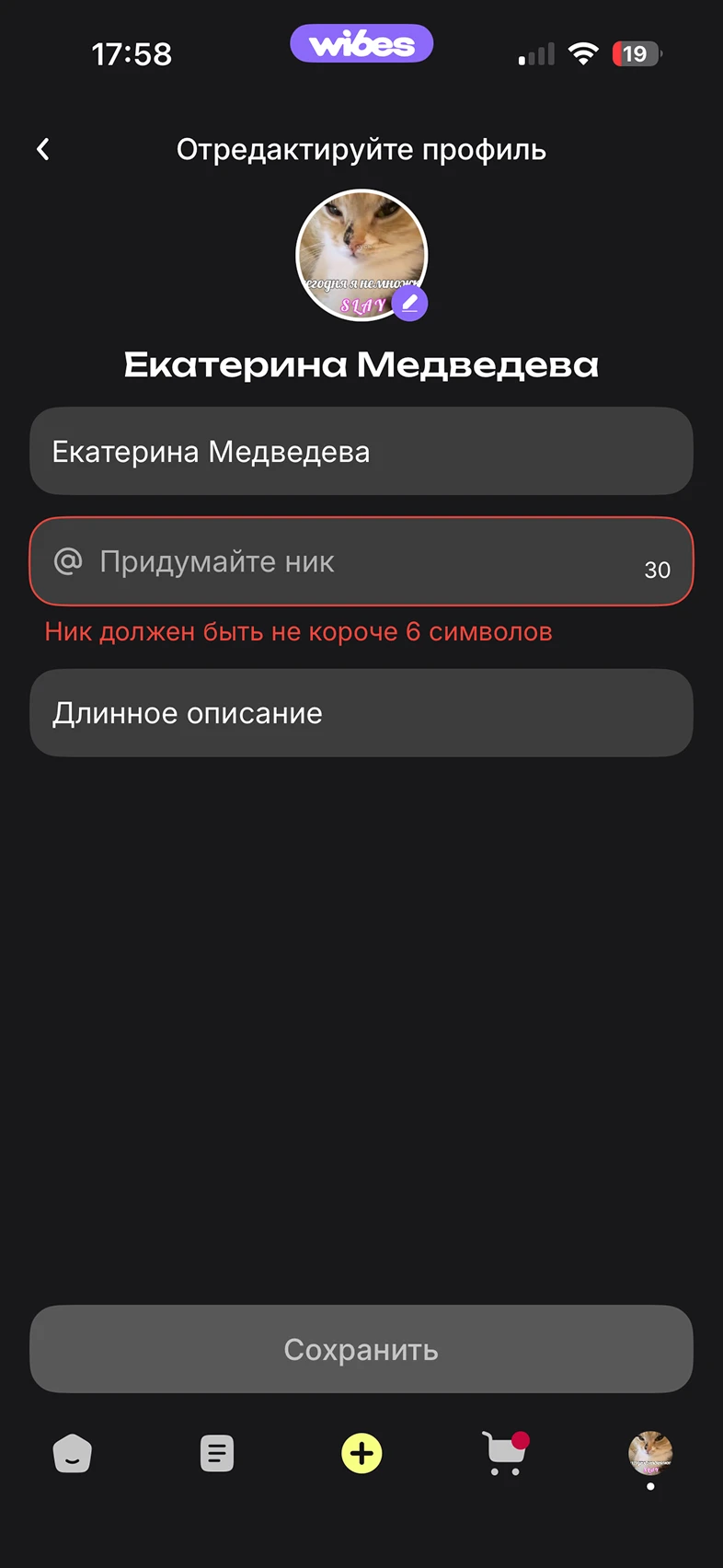
Task: Tap the Длинное описание description field
Action: (x=361, y=713)
